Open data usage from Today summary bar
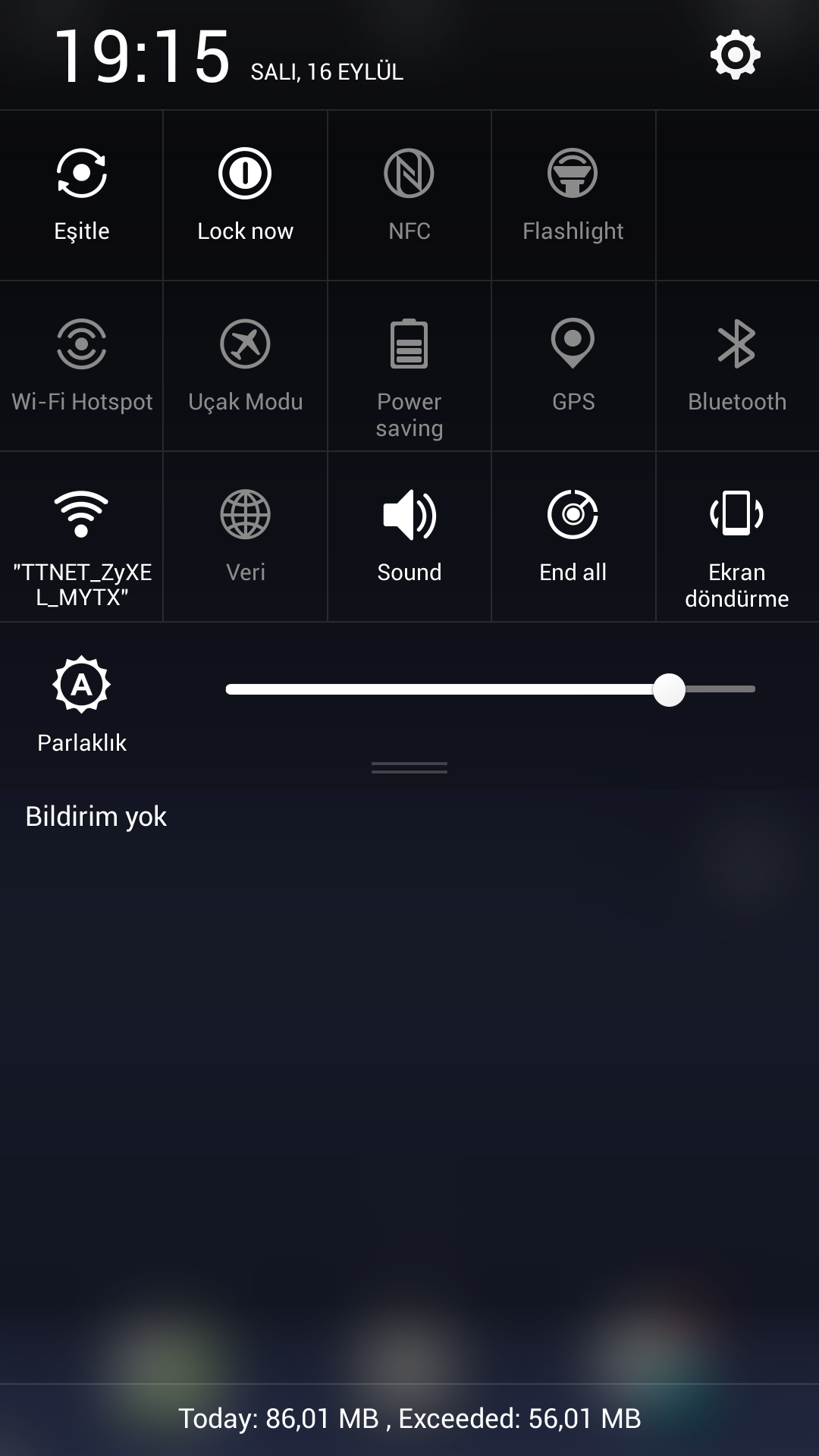Viewport: 819px width, 1456px height. click(x=409, y=1418)
